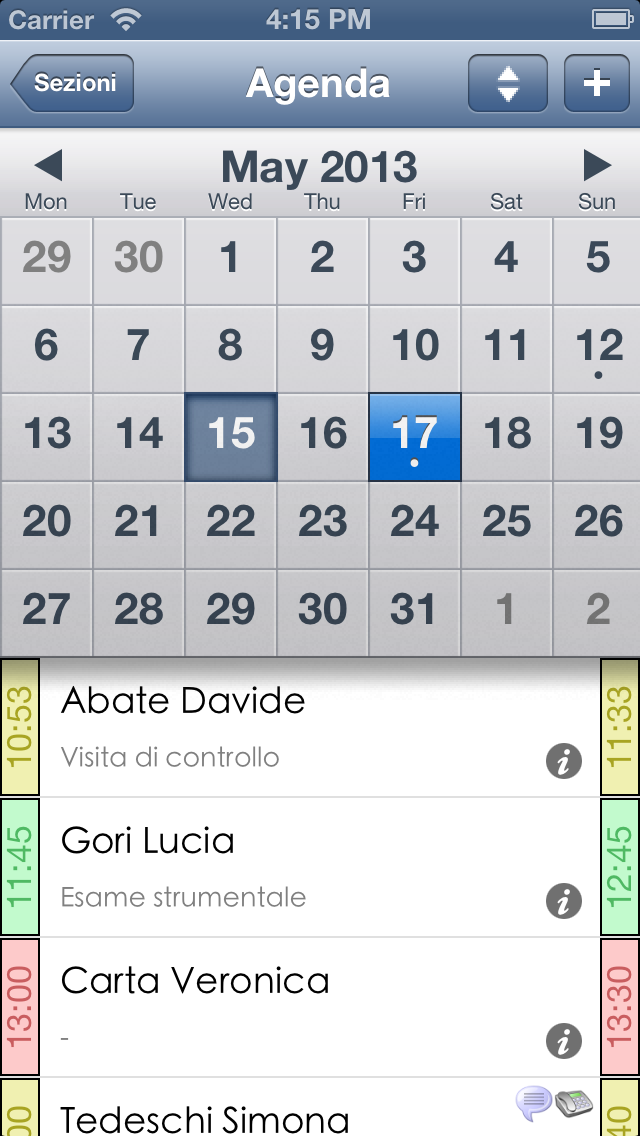Select May 12 on the calendar
The width and height of the screenshot is (640, 1136).
coord(597,349)
